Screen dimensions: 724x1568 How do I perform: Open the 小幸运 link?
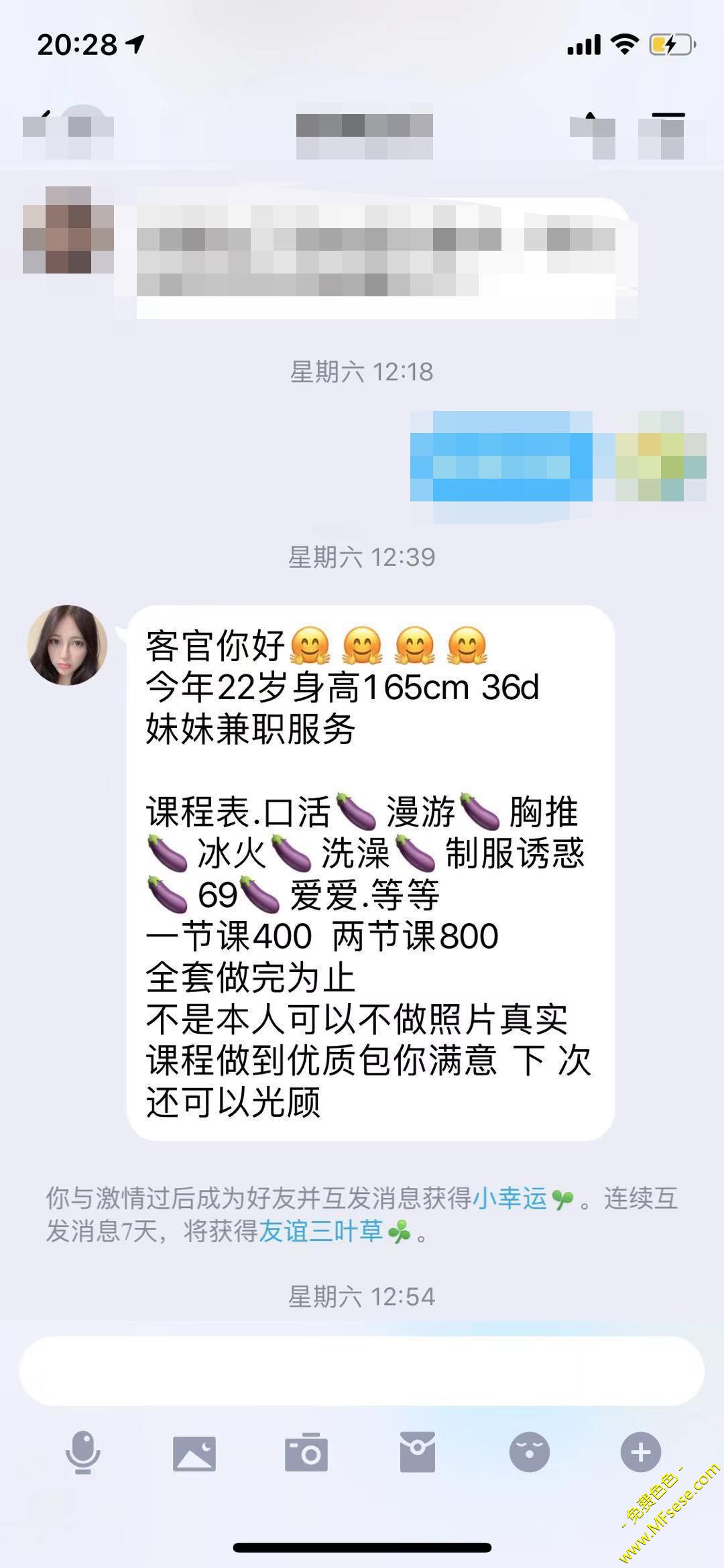[x=511, y=1199]
